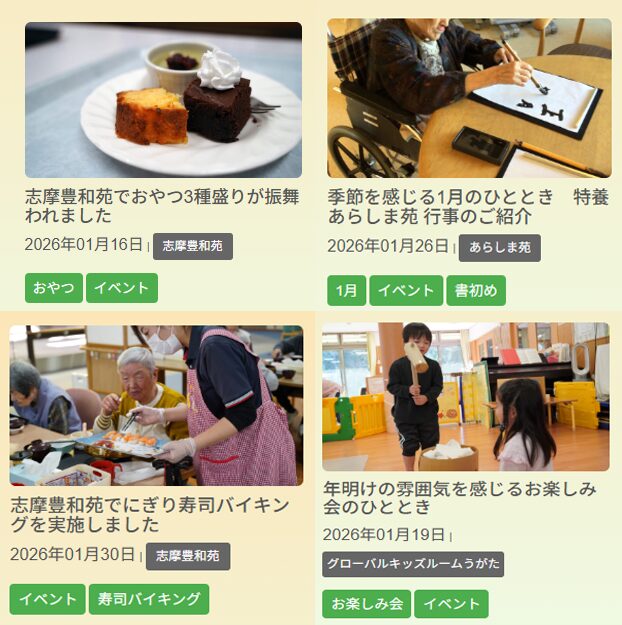This screenshot has width=622, height=625.
Task: Select the グローバルキッズルームうがた label
Action: (x=413, y=564)
